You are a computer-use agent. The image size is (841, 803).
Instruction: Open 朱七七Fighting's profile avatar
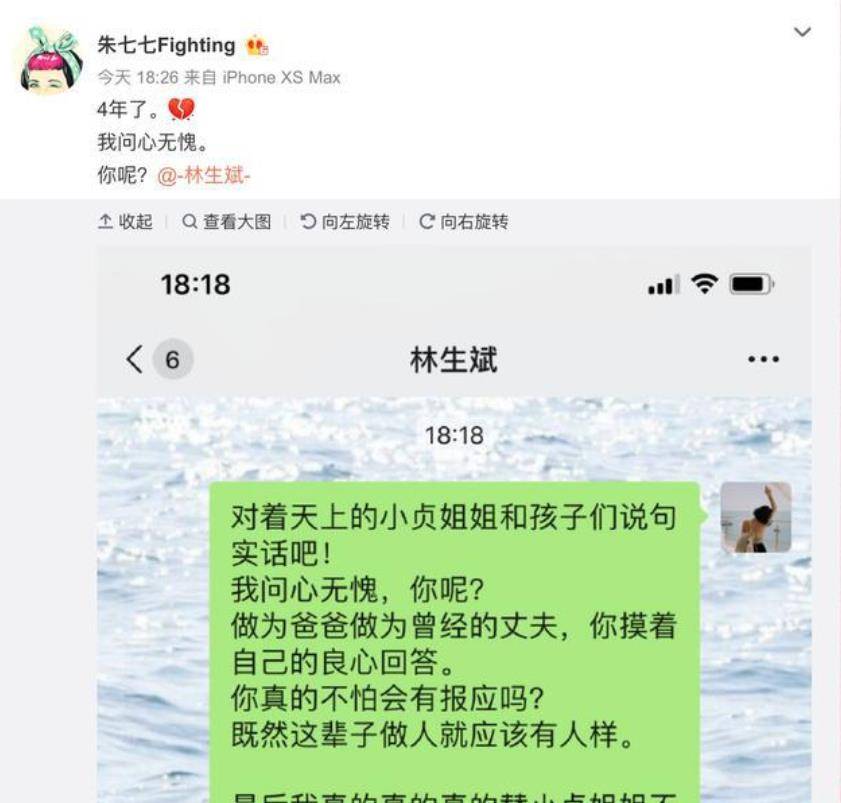(51, 61)
